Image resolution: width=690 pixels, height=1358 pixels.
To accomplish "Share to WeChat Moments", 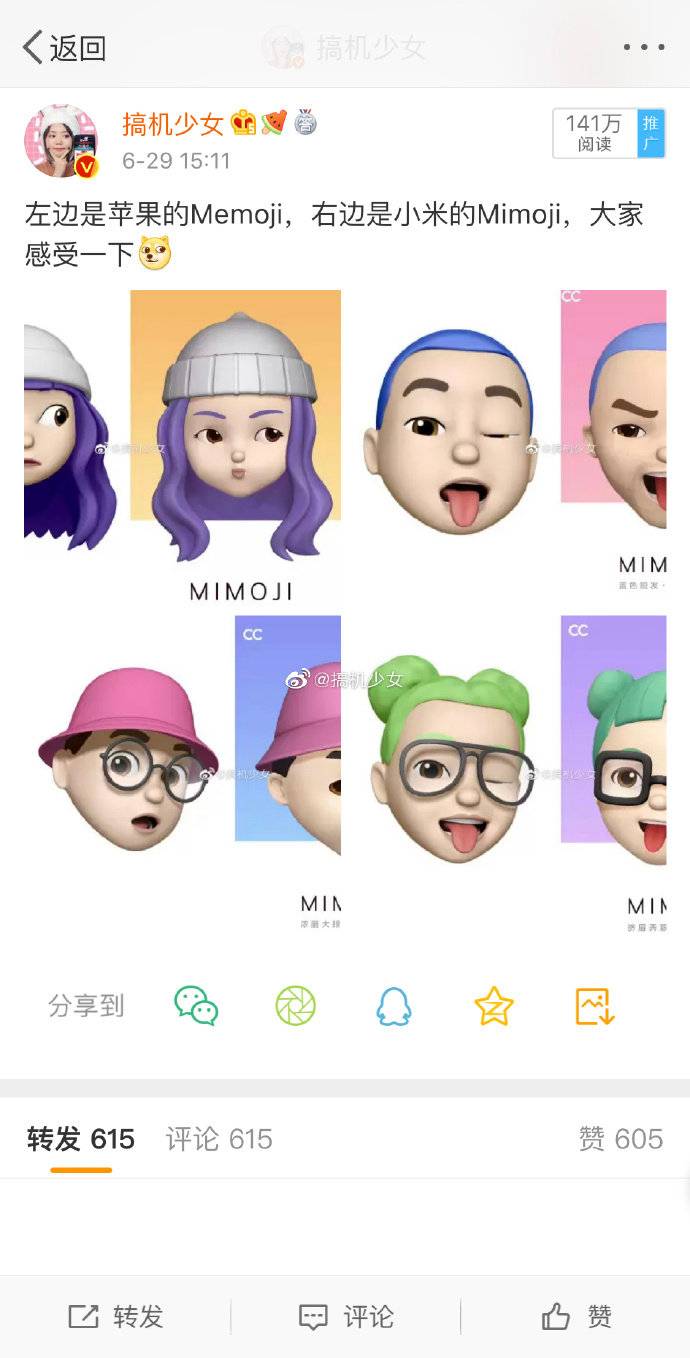I will click(x=295, y=1006).
